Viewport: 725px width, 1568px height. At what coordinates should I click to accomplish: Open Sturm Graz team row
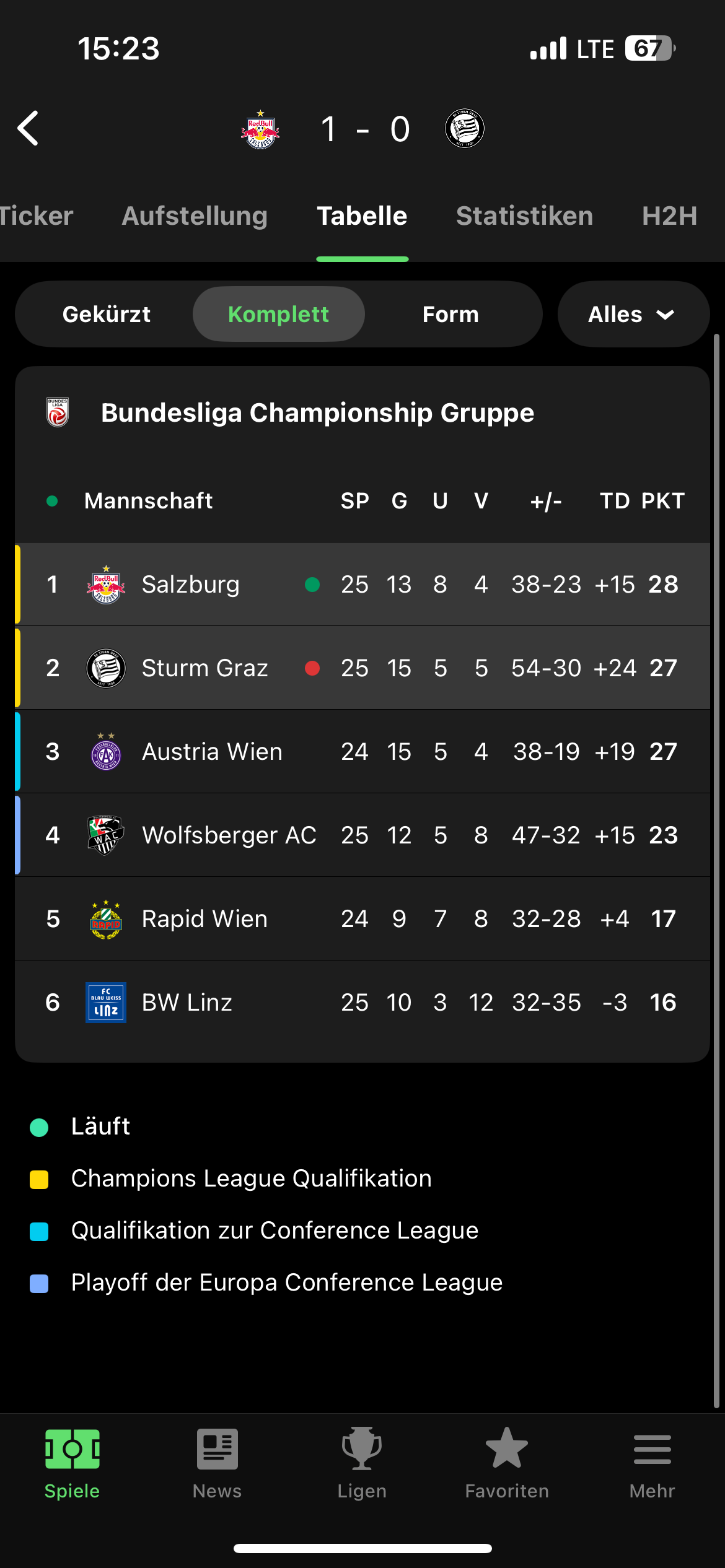click(x=204, y=668)
